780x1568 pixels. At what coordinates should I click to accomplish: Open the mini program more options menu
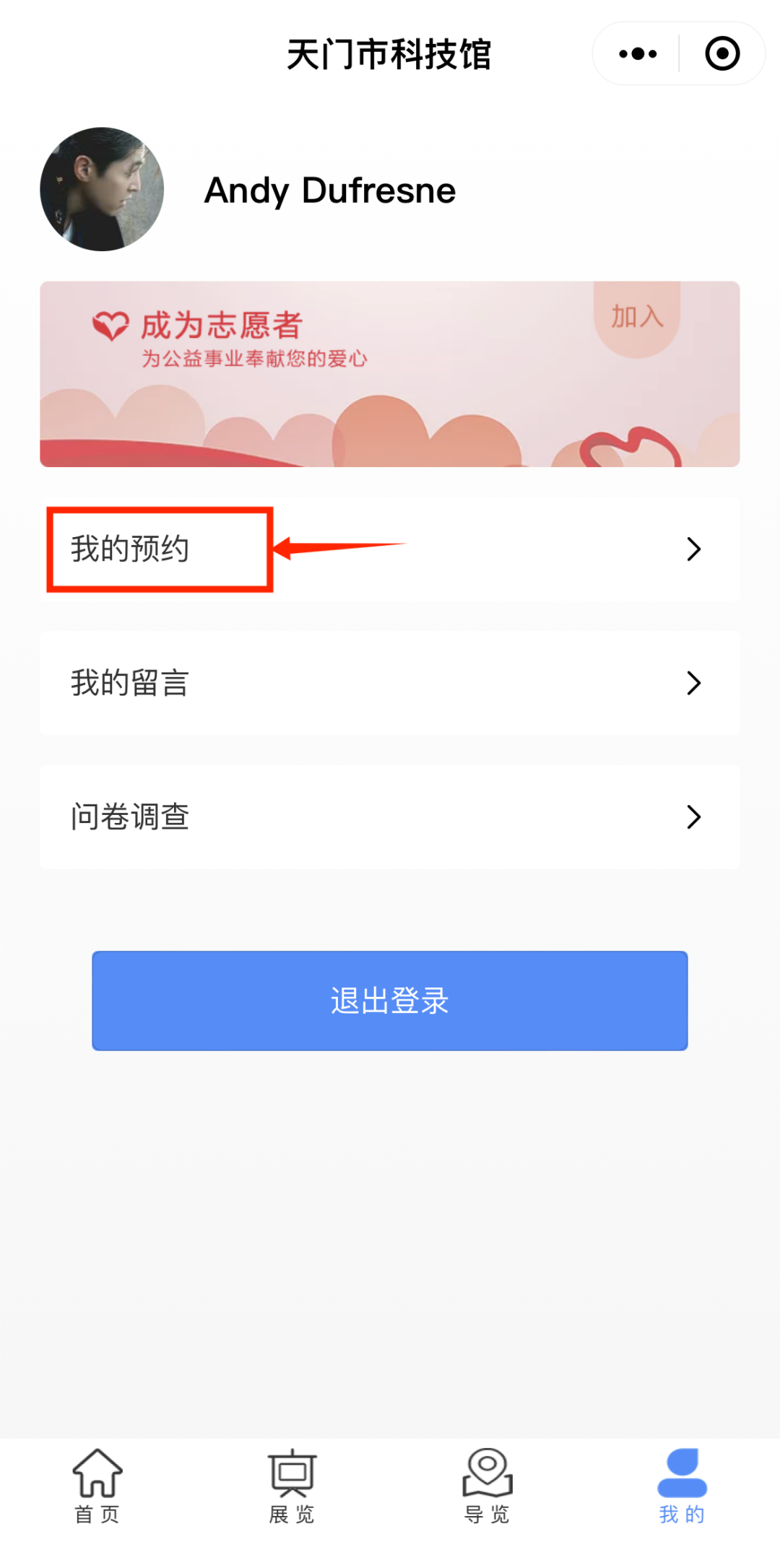(x=638, y=54)
